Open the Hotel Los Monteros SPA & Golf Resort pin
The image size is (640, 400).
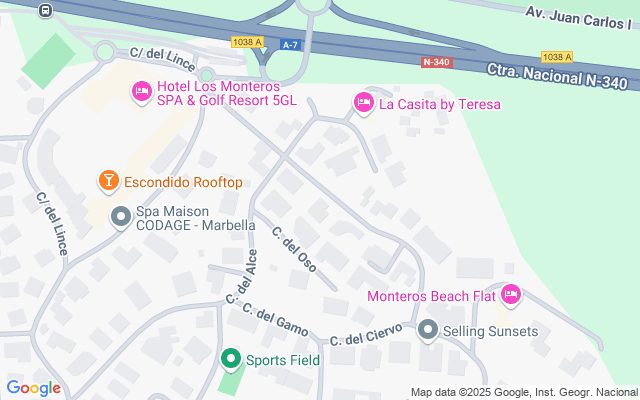coord(142,93)
